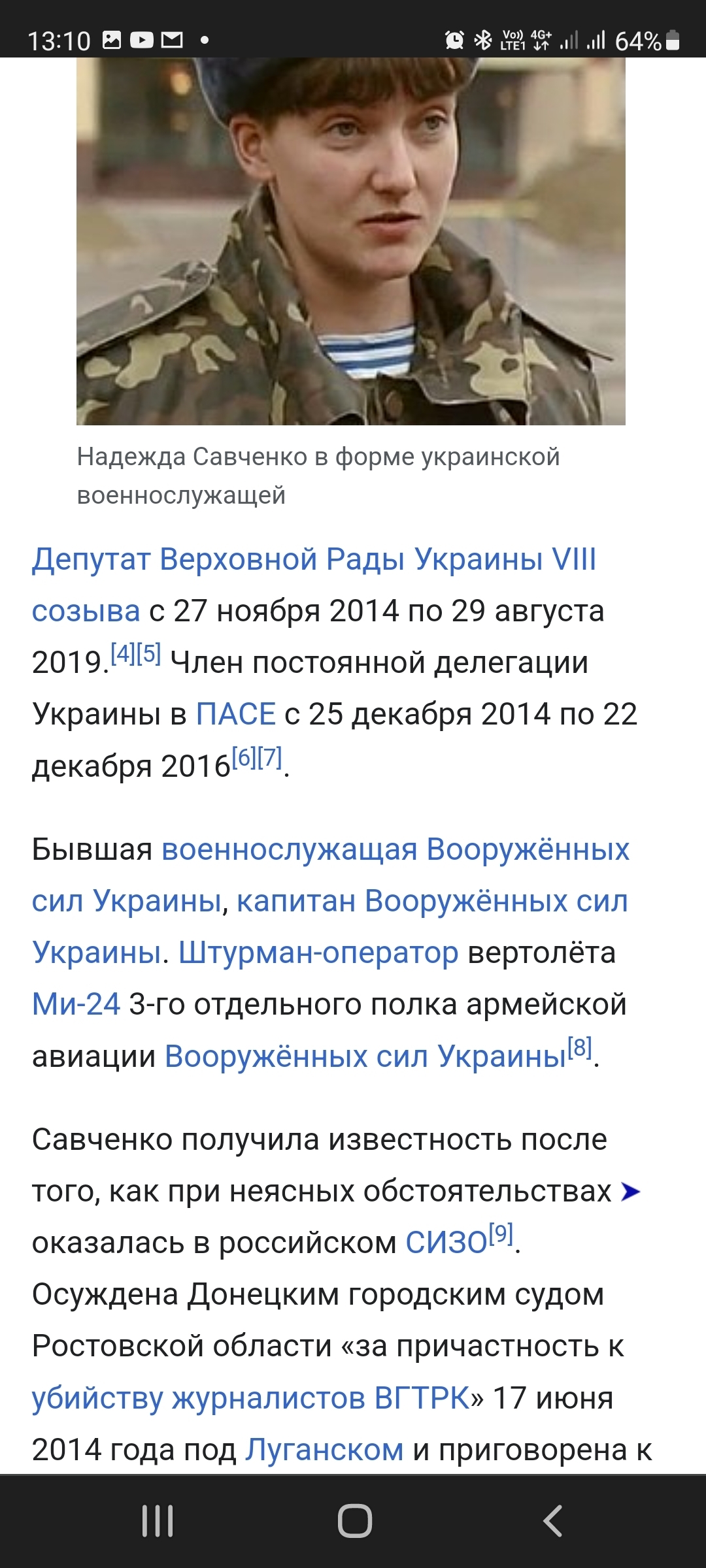Open the Ми-24 helicopter article
Image resolution: width=706 pixels, height=1568 pixels.
point(76,1005)
